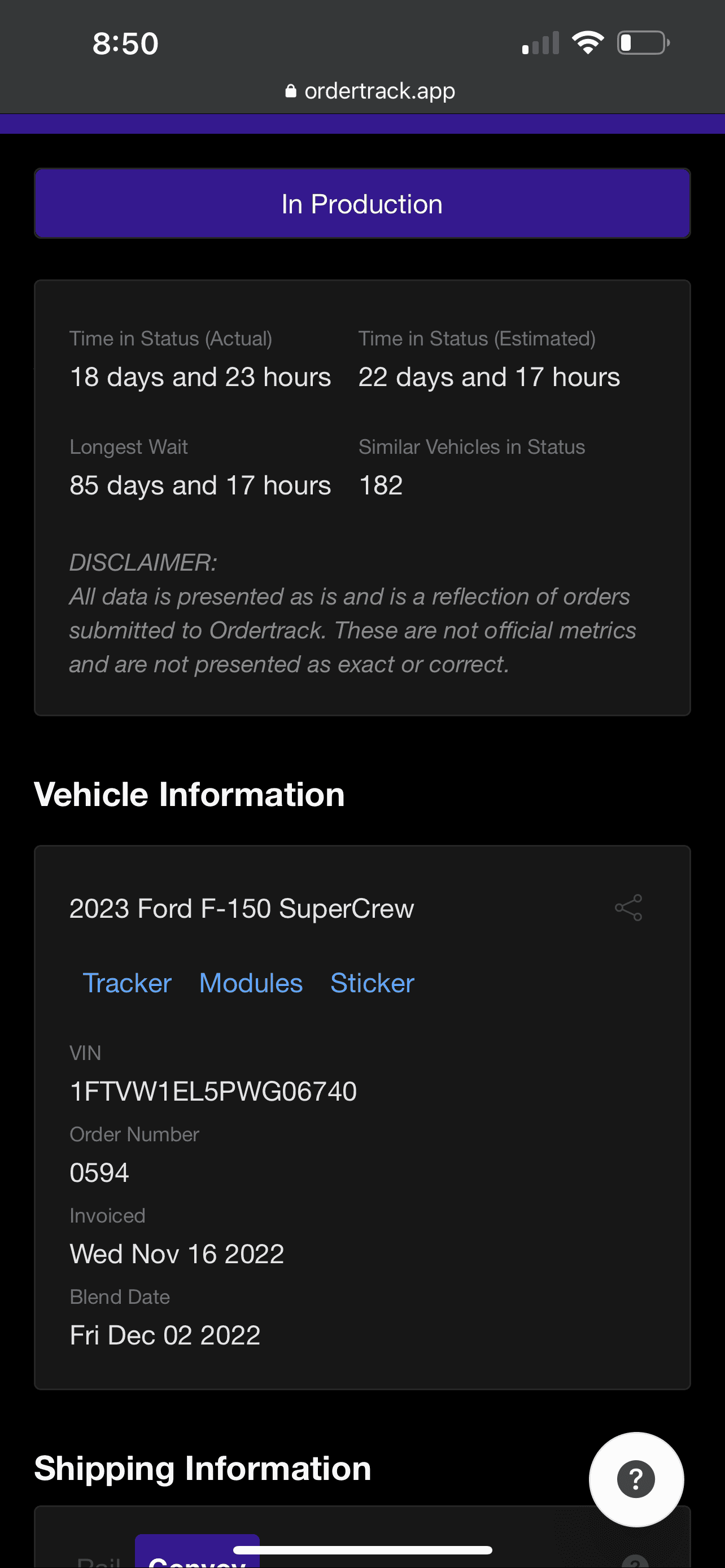Open the floating help question mark
725x1568 pixels.
tap(636, 1478)
